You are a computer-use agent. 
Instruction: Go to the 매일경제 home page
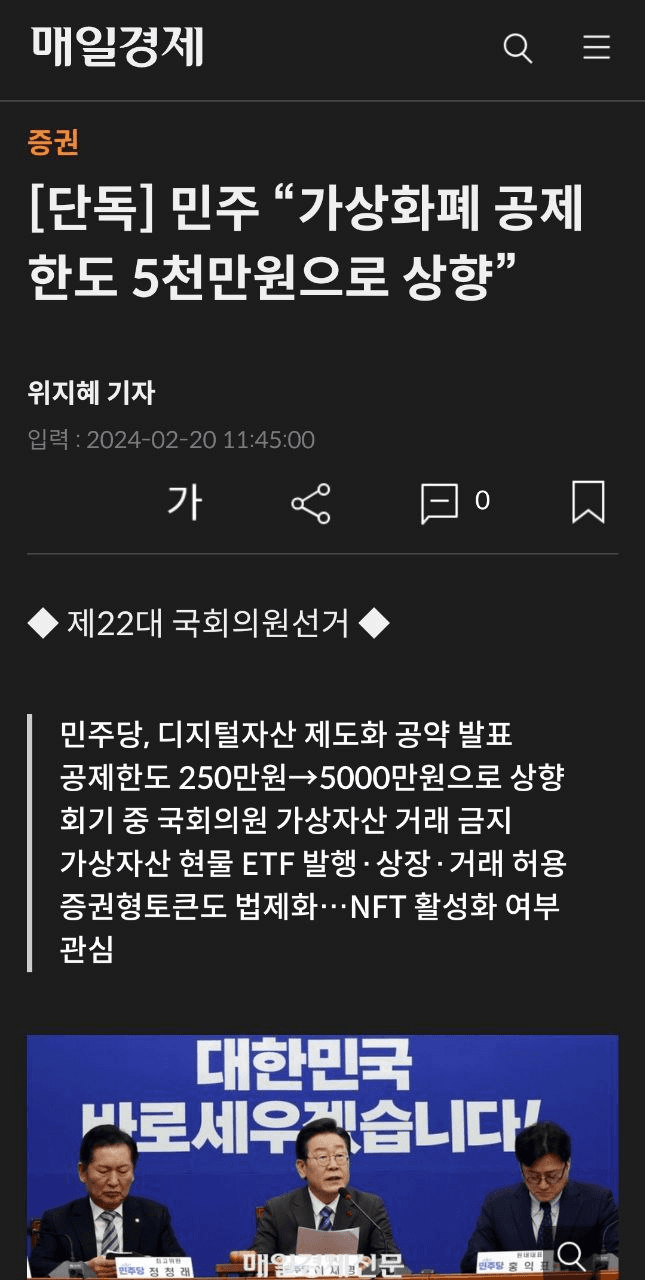(x=117, y=47)
